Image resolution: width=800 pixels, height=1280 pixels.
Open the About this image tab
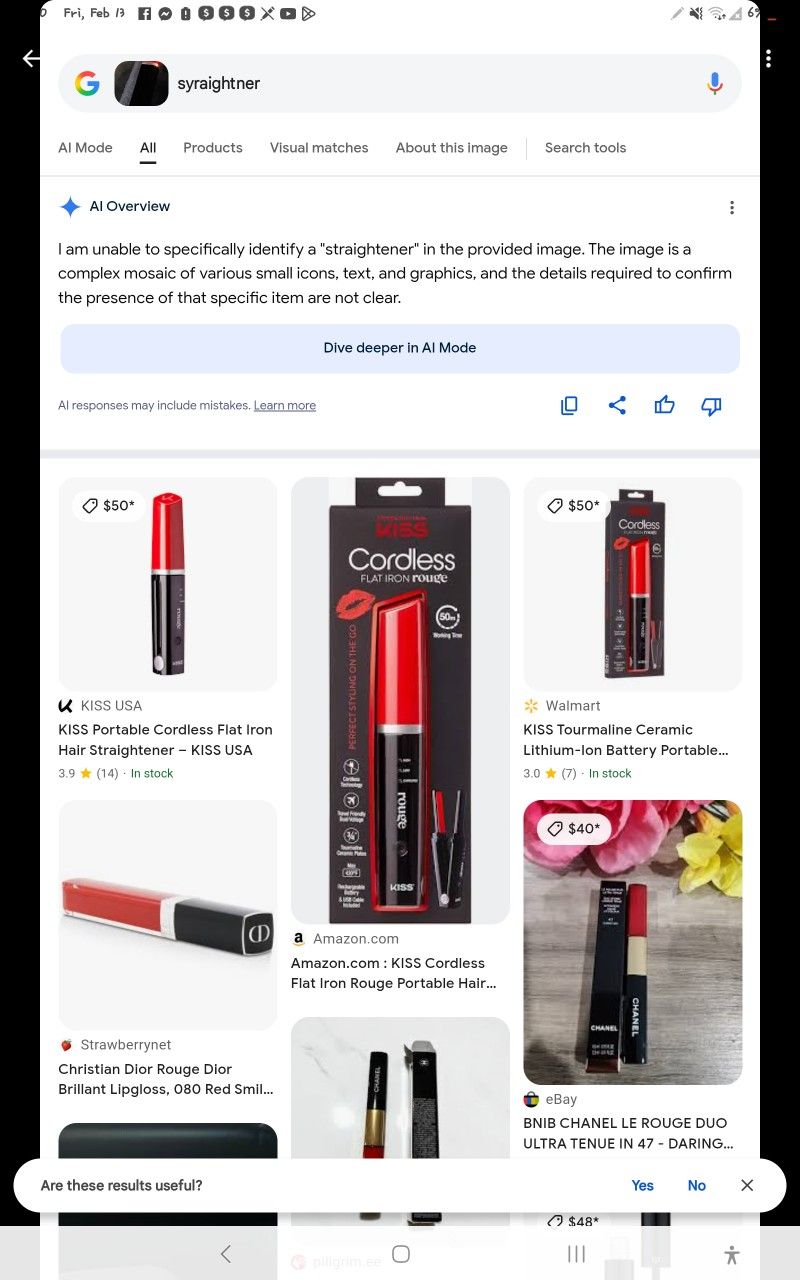(451, 148)
